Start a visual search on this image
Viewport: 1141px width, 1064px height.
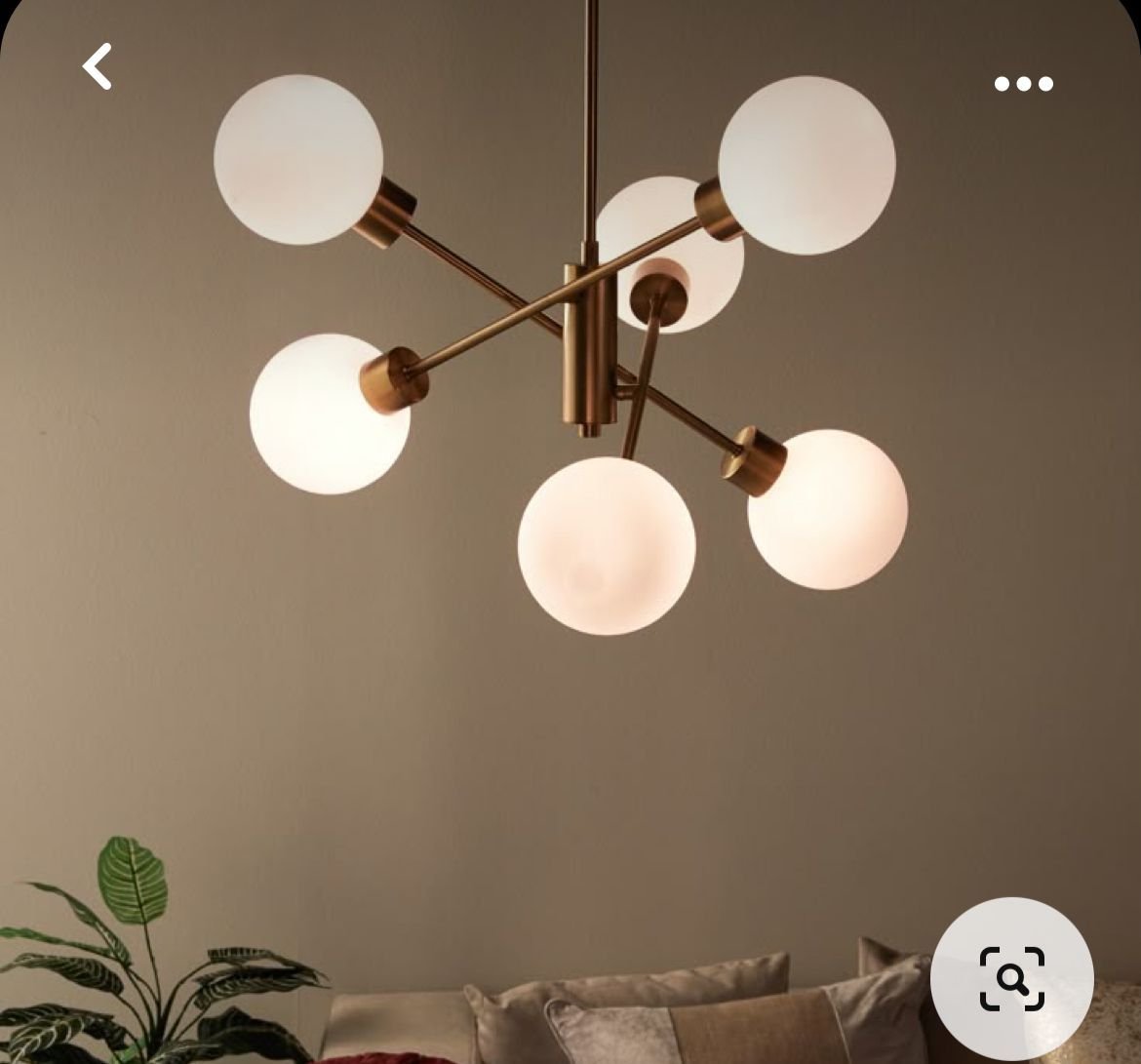click(x=1011, y=978)
